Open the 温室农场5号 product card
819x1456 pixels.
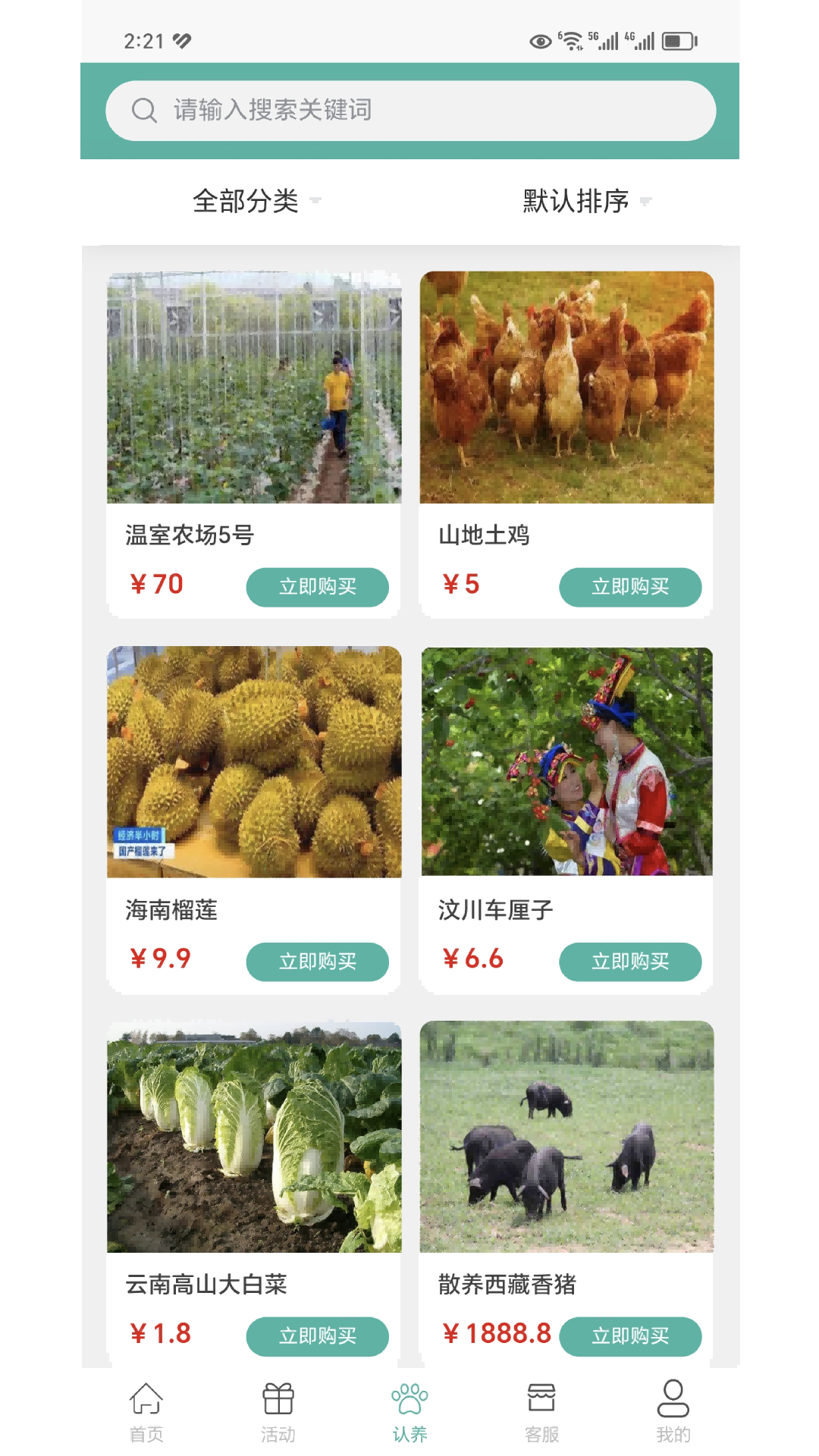253,388
